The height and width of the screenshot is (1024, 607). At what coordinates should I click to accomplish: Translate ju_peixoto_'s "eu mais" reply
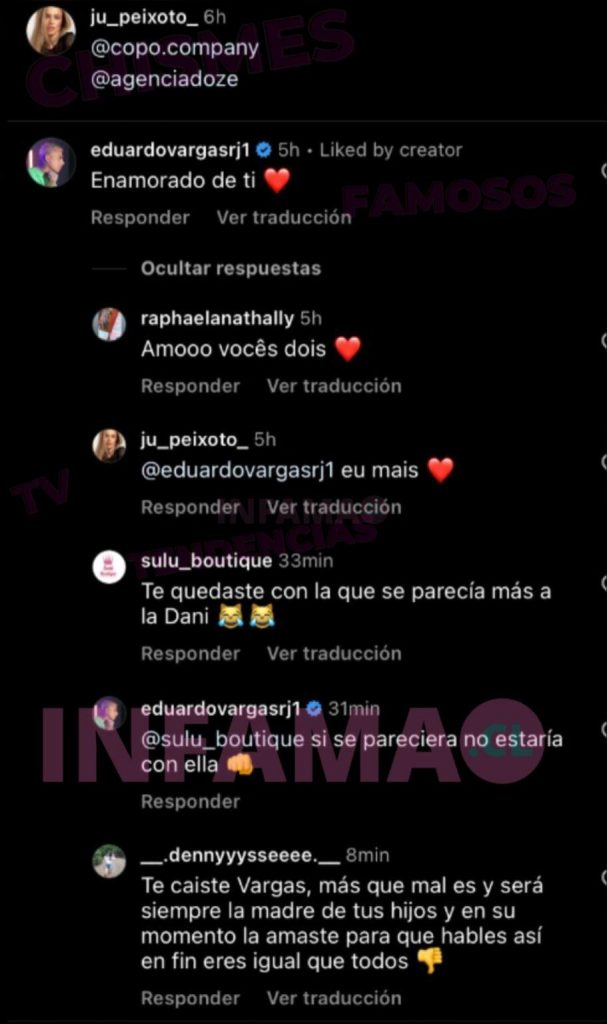pyautogui.click(x=334, y=507)
